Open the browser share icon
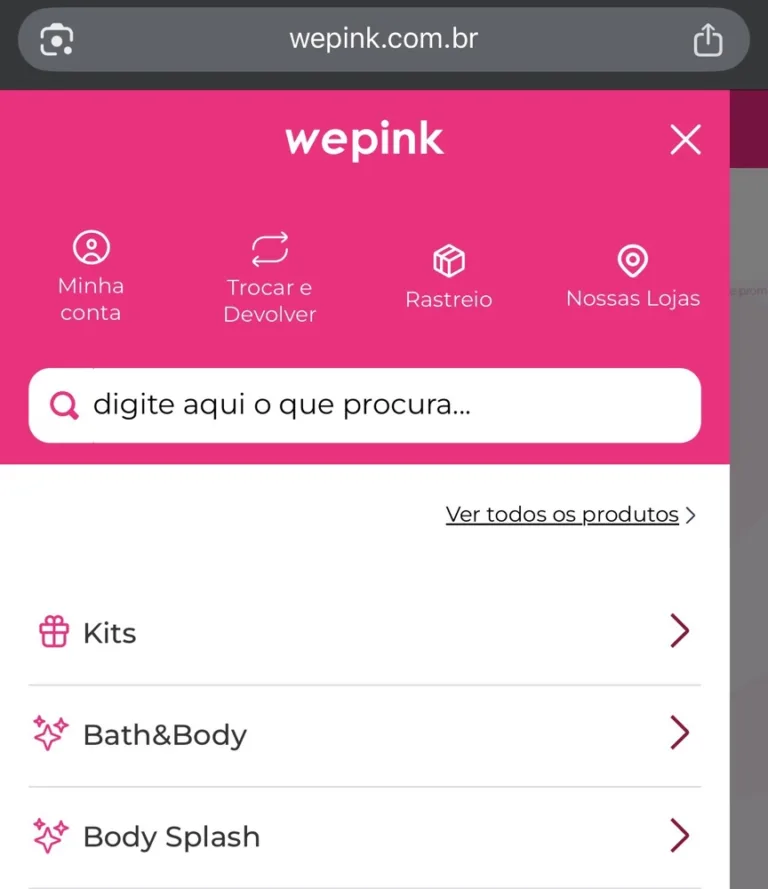 pyautogui.click(x=708, y=39)
